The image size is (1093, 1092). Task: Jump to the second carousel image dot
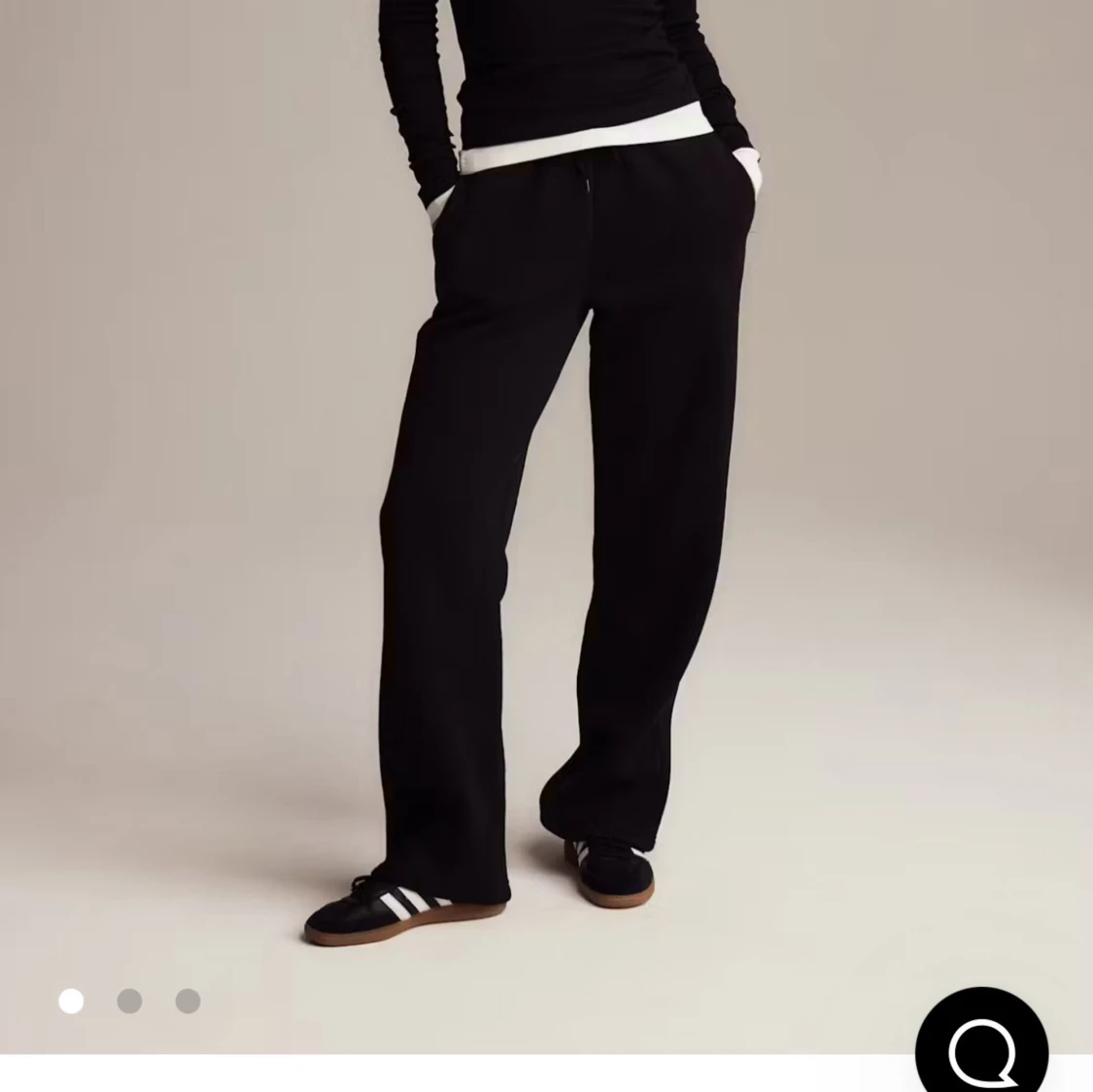(x=129, y=1001)
